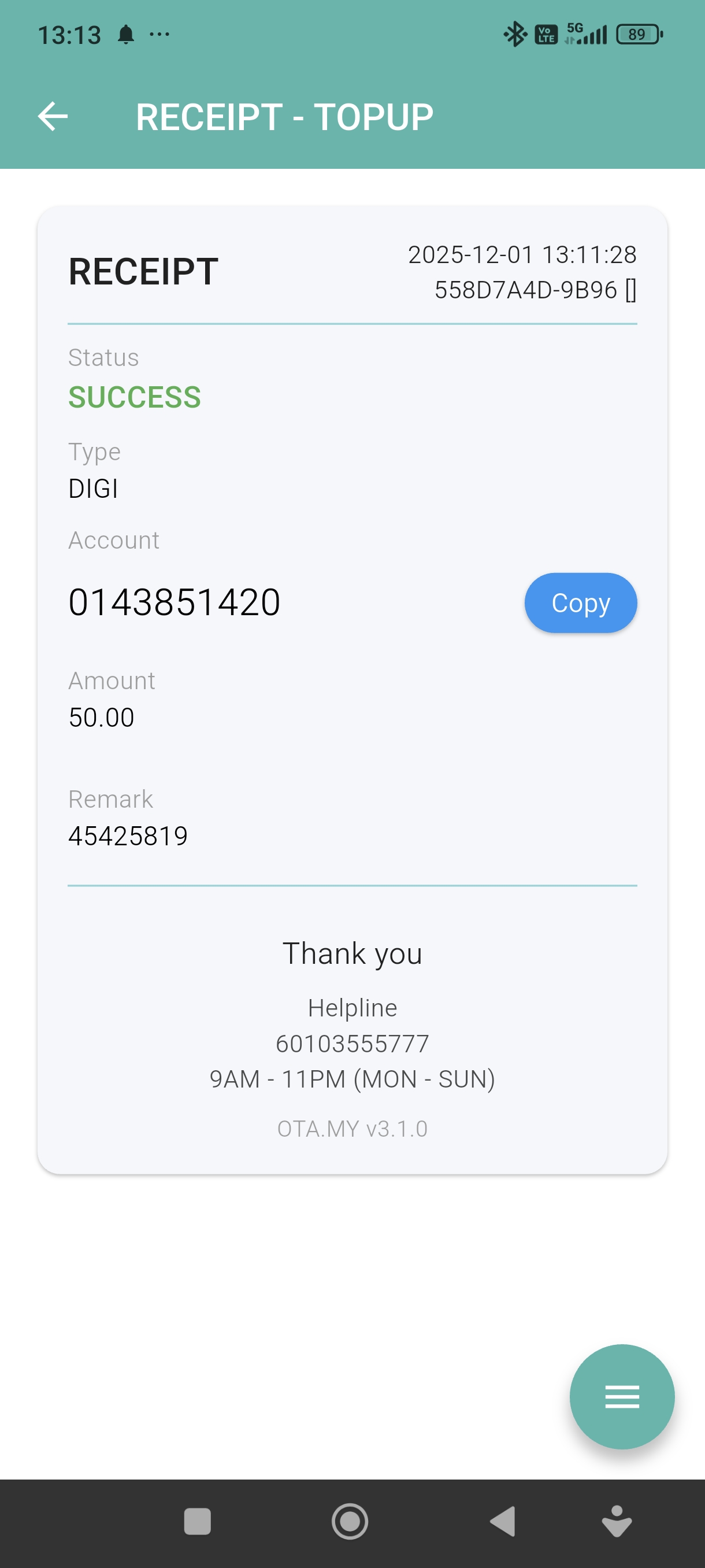This screenshot has height=1568, width=705.
Task: Go back using the app bar arrow
Action: (53, 116)
